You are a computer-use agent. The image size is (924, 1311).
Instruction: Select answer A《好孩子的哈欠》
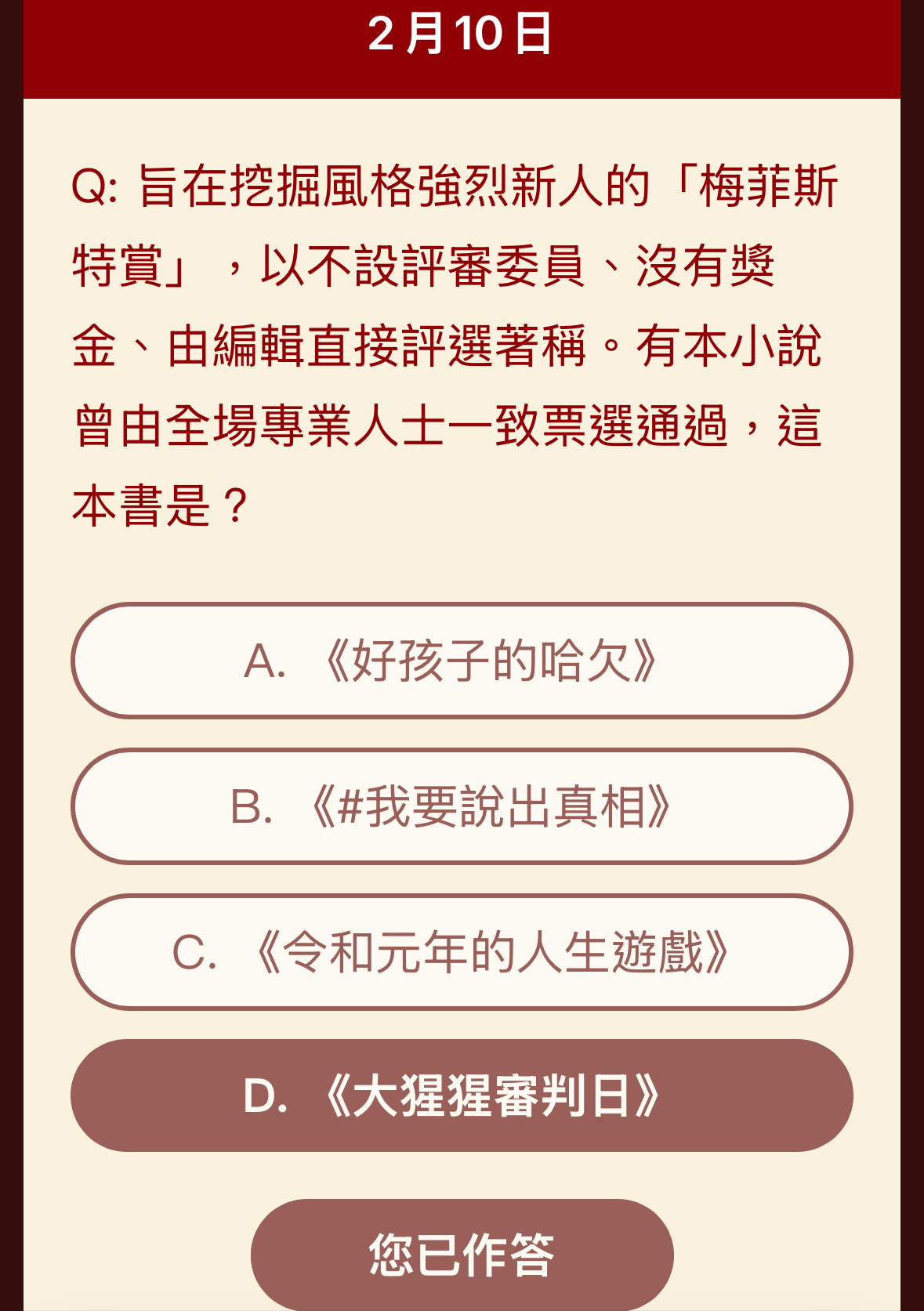(461, 661)
